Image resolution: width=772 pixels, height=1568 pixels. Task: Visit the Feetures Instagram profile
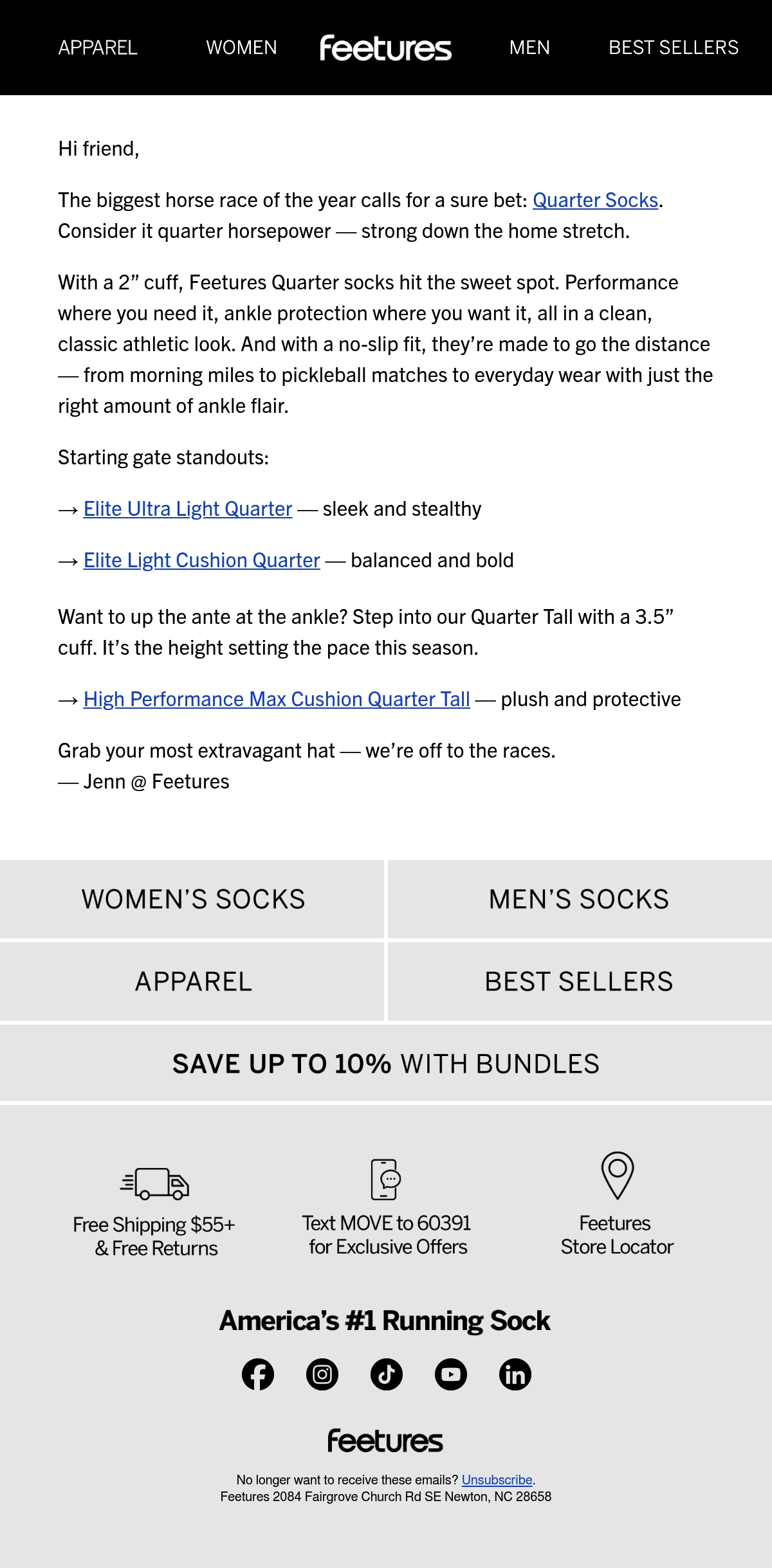pyautogui.click(x=322, y=1374)
